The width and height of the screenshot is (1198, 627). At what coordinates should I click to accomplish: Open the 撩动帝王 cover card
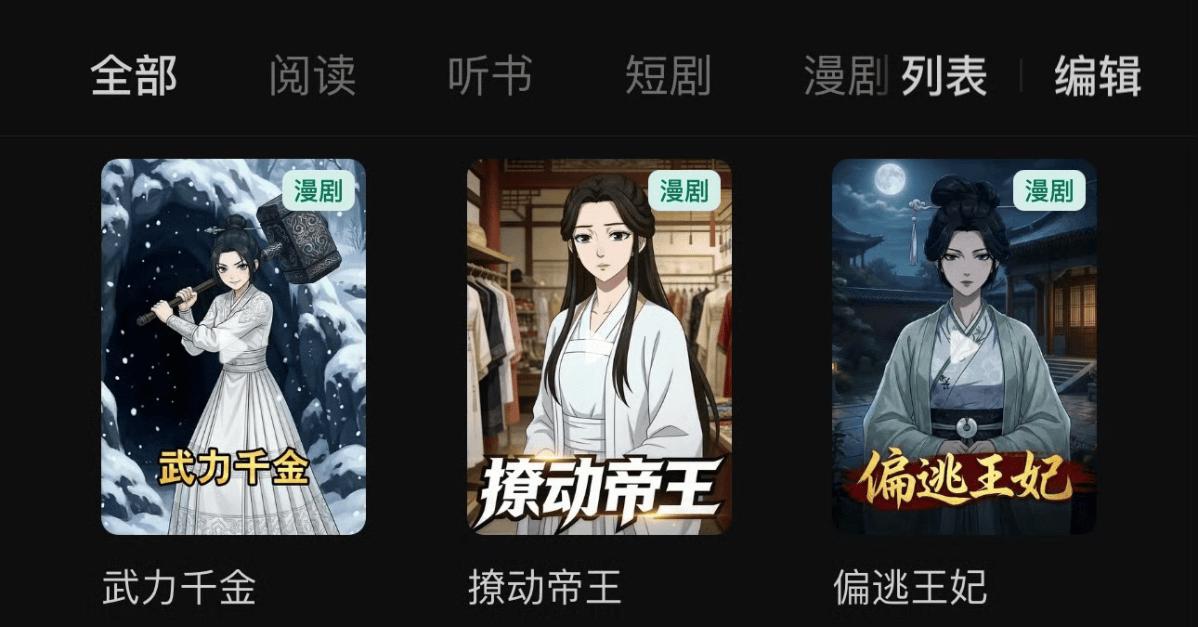[599, 347]
